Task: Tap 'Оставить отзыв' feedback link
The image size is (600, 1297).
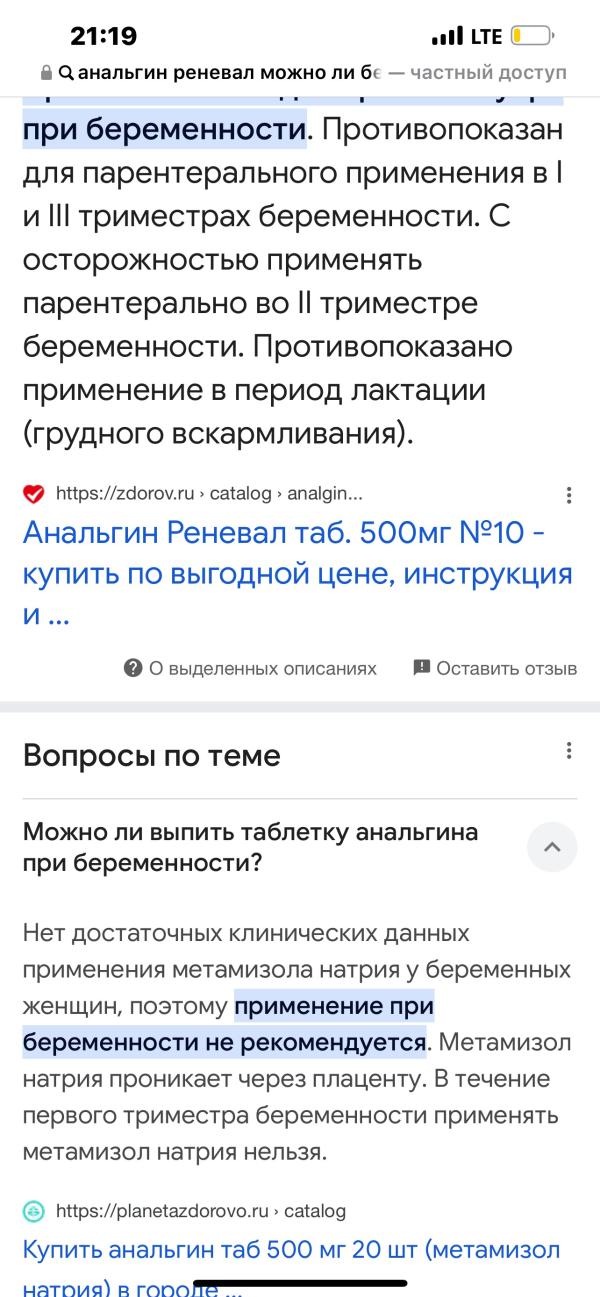Action: click(x=495, y=668)
